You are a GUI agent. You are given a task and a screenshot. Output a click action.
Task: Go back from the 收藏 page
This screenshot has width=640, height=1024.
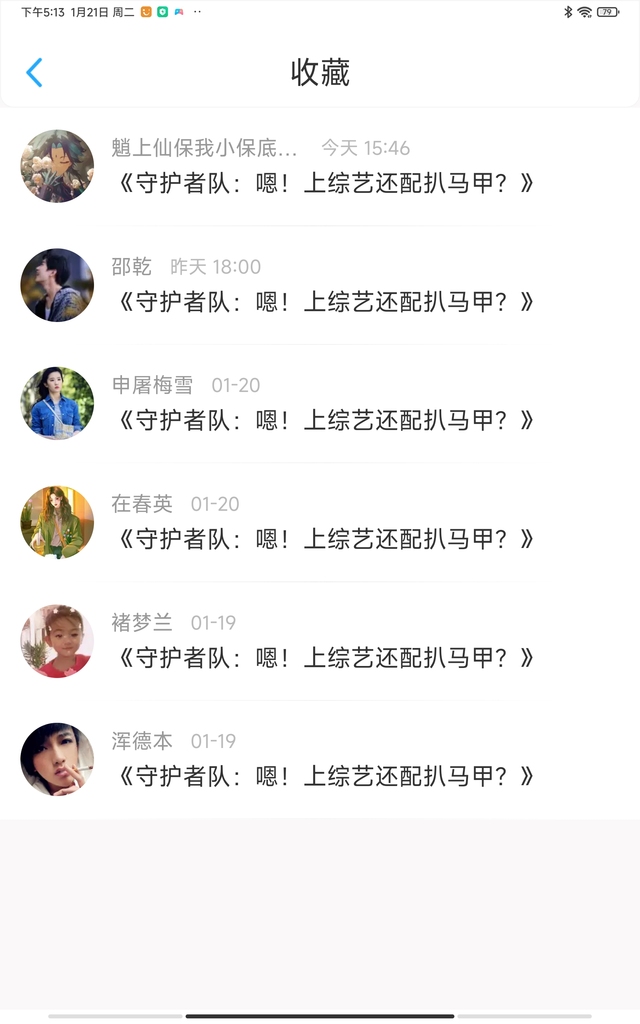click(34, 72)
